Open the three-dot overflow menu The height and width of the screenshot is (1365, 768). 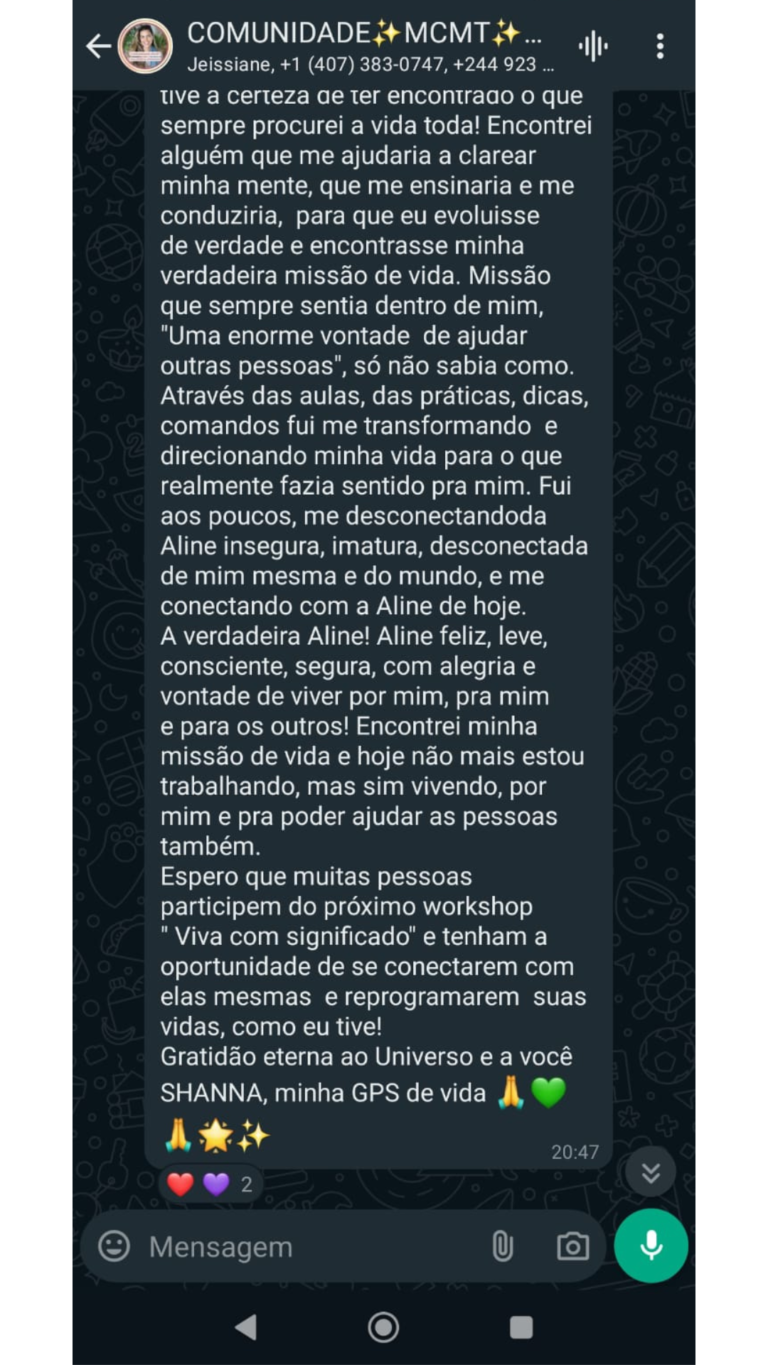pos(660,46)
